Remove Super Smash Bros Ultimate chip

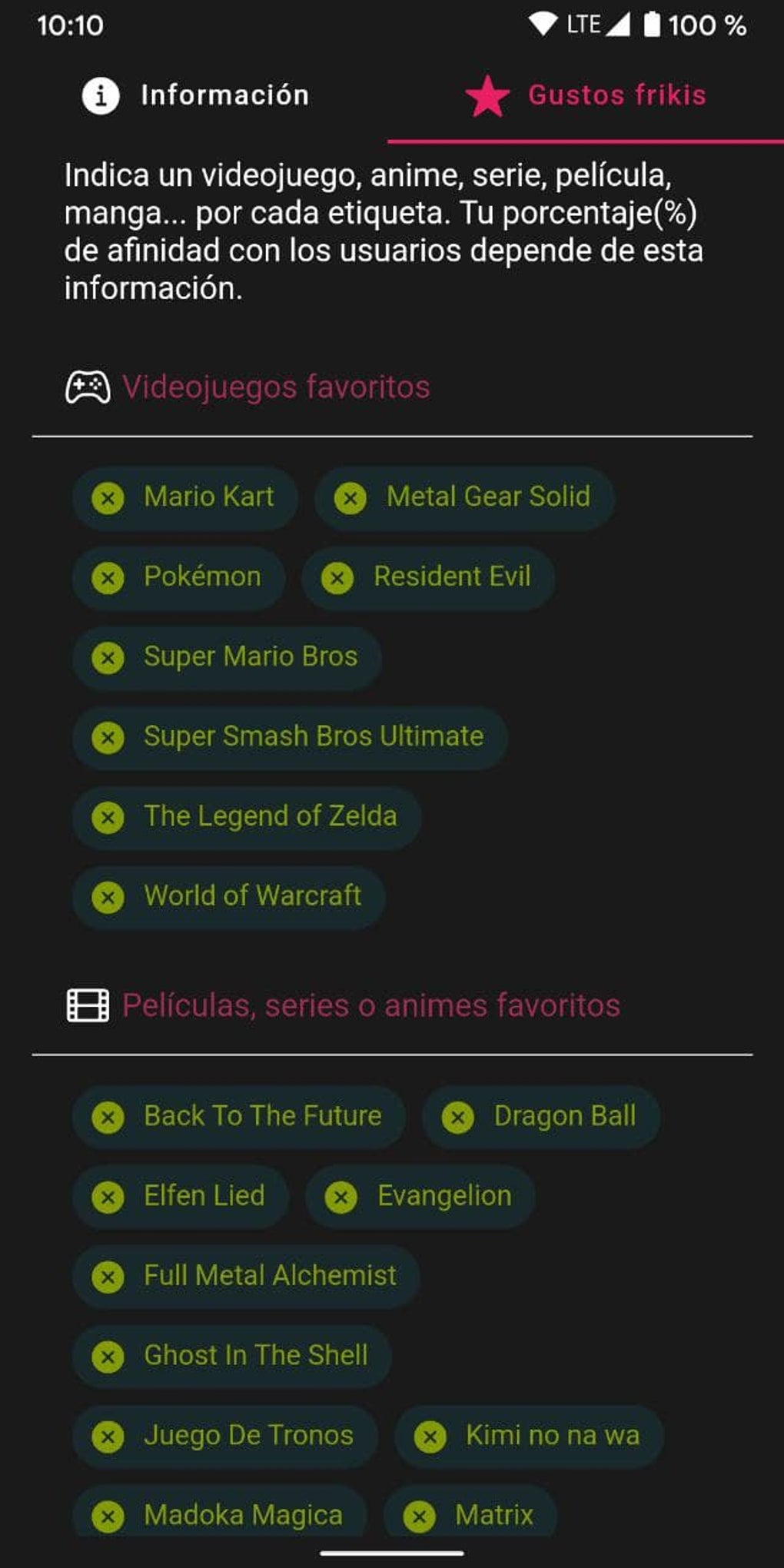[x=108, y=738]
